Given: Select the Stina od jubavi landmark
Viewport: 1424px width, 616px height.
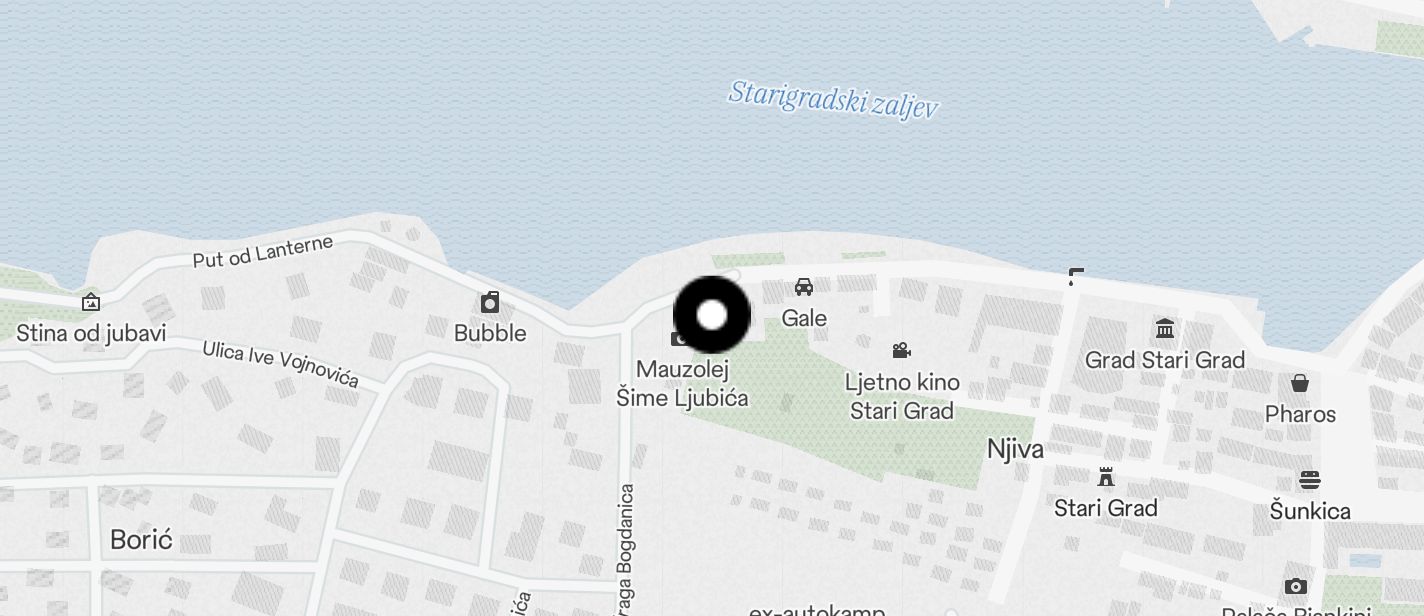Looking at the screenshot, I should click(x=91, y=302).
